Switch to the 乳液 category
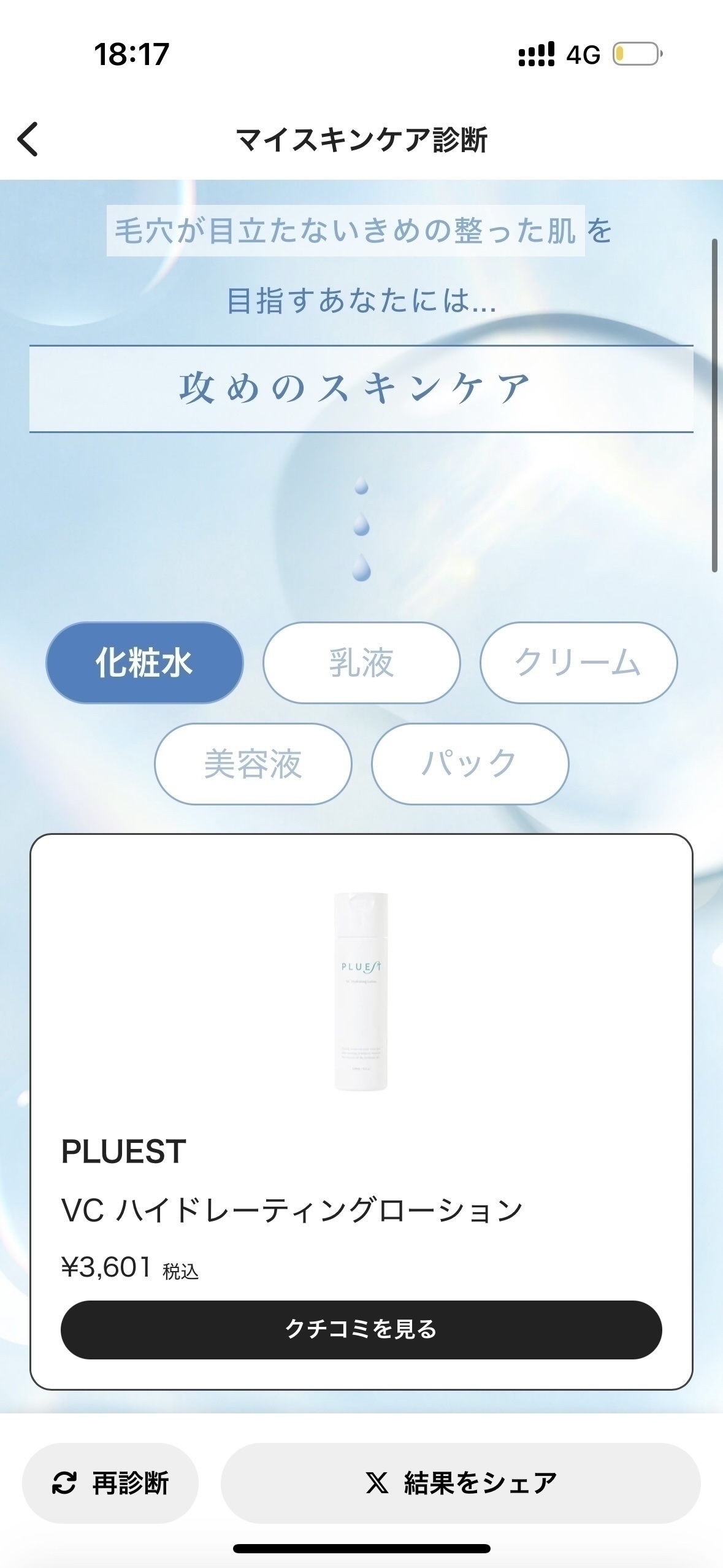This screenshot has width=723, height=1568. (361, 663)
